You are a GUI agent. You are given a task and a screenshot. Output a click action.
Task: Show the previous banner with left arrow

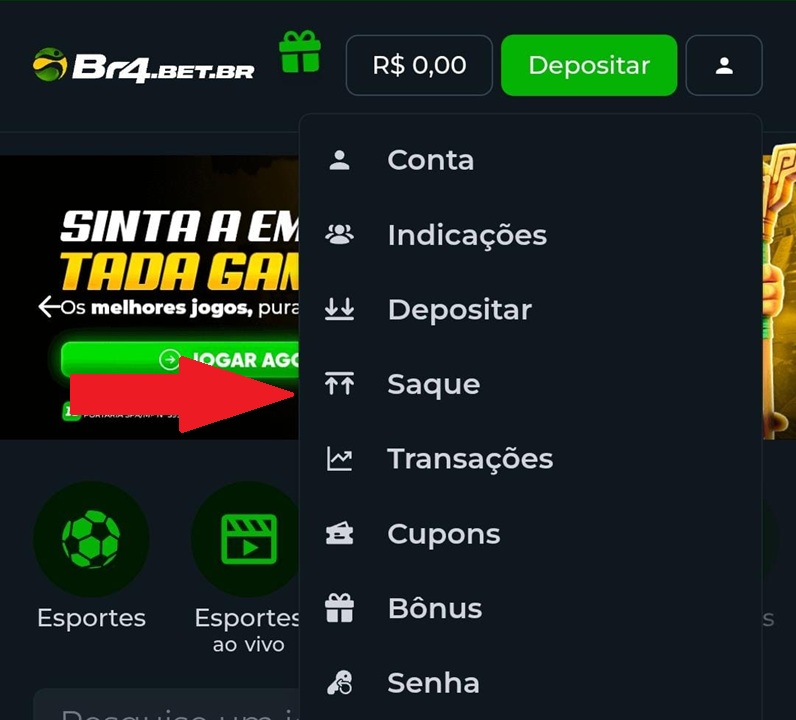point(48,306)
